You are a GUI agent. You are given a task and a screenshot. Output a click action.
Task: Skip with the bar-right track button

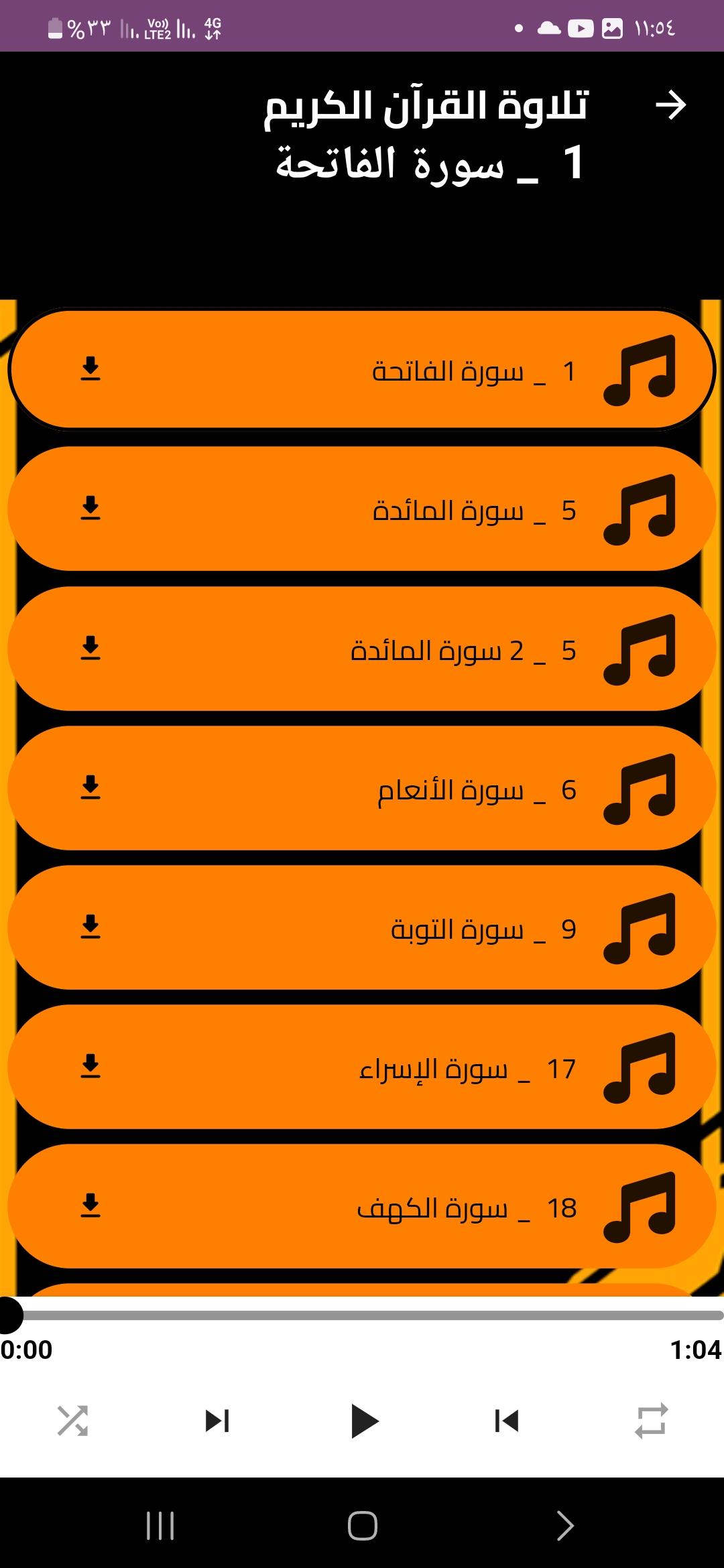pyautogui.click(x=217, y=1421)
